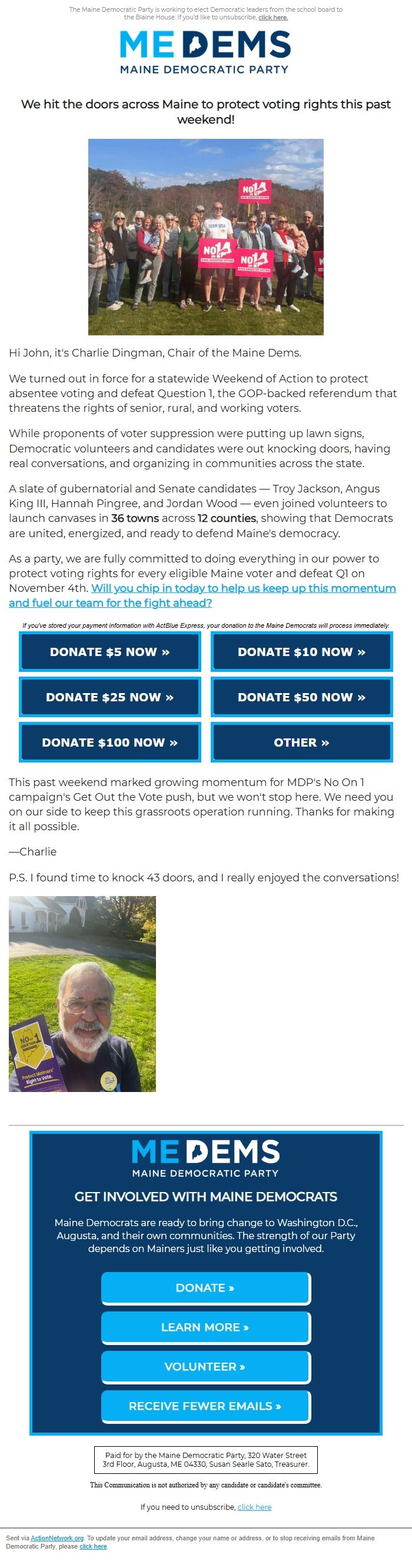412x1568 pixels.
Task: Open the 'Will you chip in today' link
Action: [243, 588]
